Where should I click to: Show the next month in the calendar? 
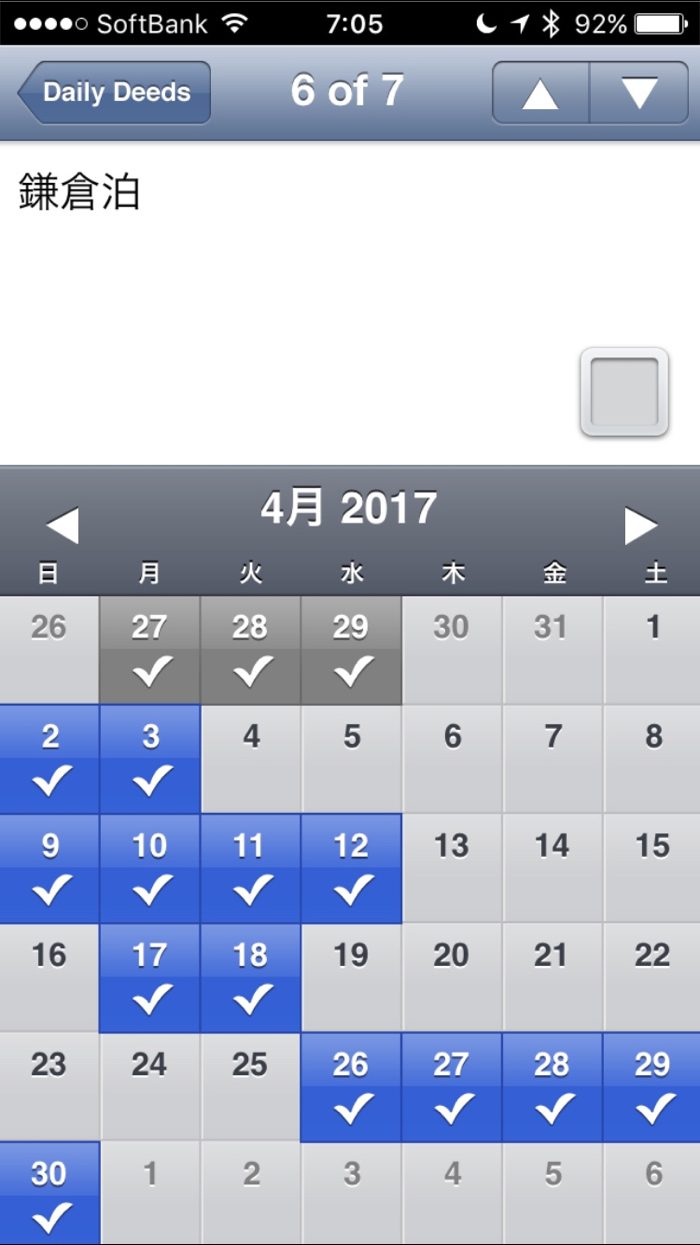tap(640, 526)
